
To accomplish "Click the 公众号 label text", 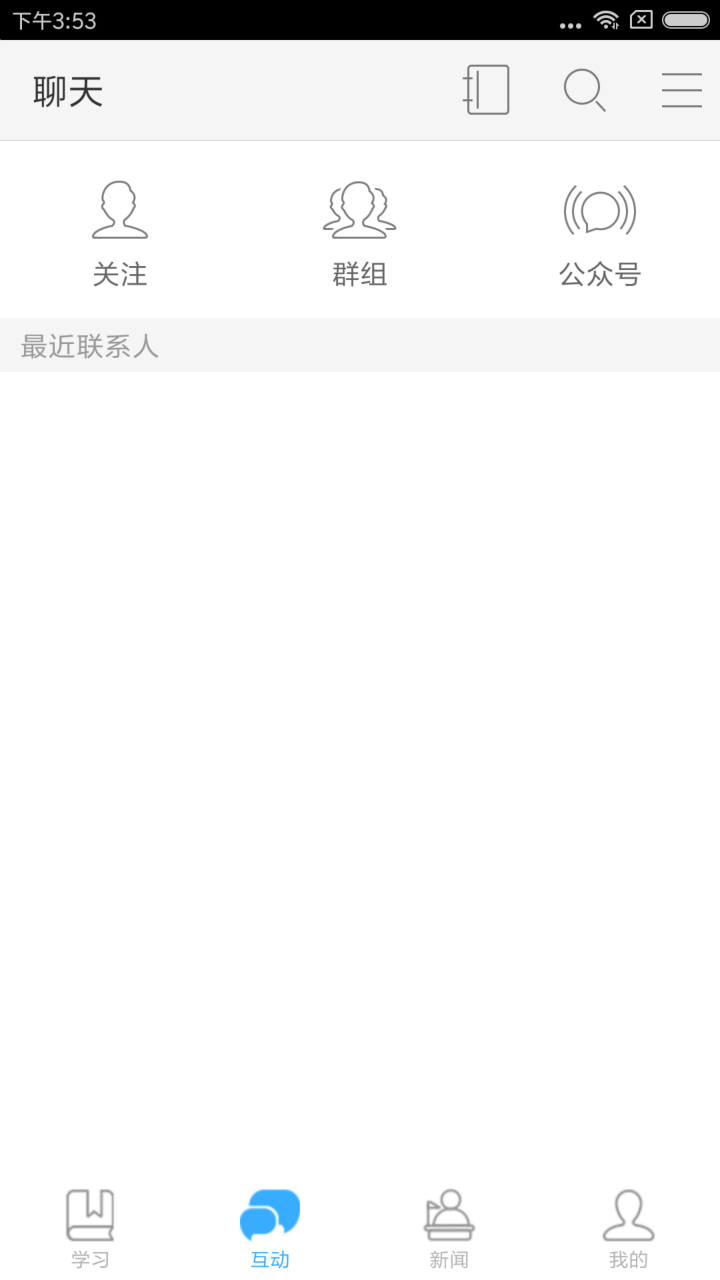I will (600, 274).
